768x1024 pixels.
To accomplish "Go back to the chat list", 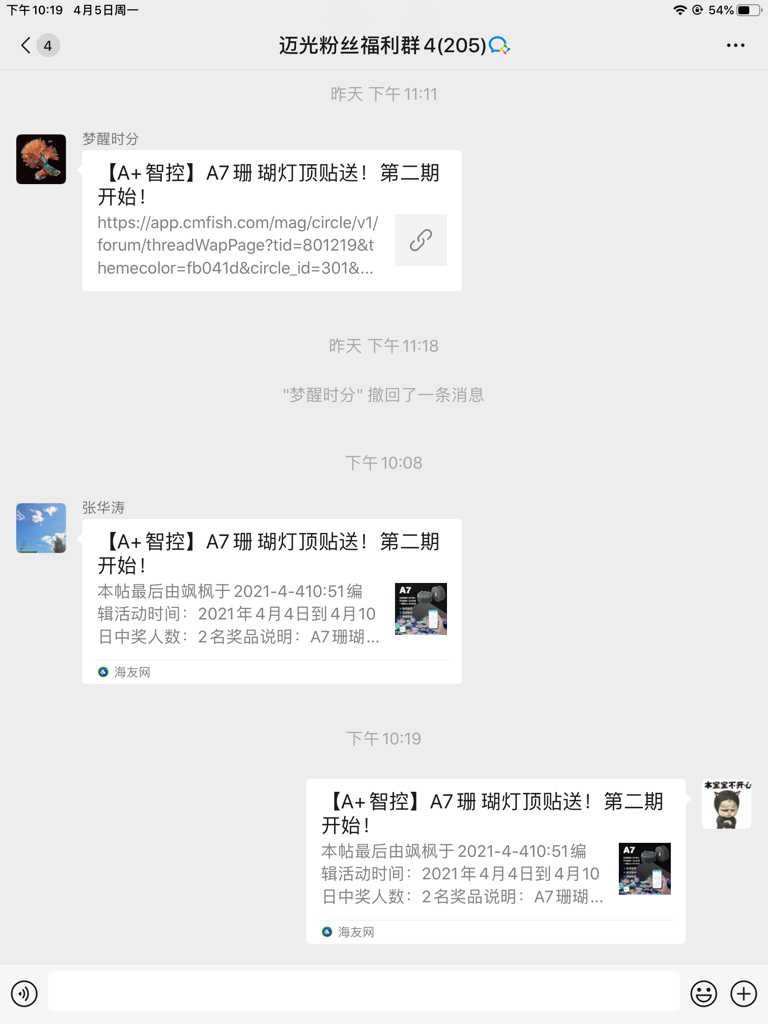I will pyautogui.click(x=27, y=45).
